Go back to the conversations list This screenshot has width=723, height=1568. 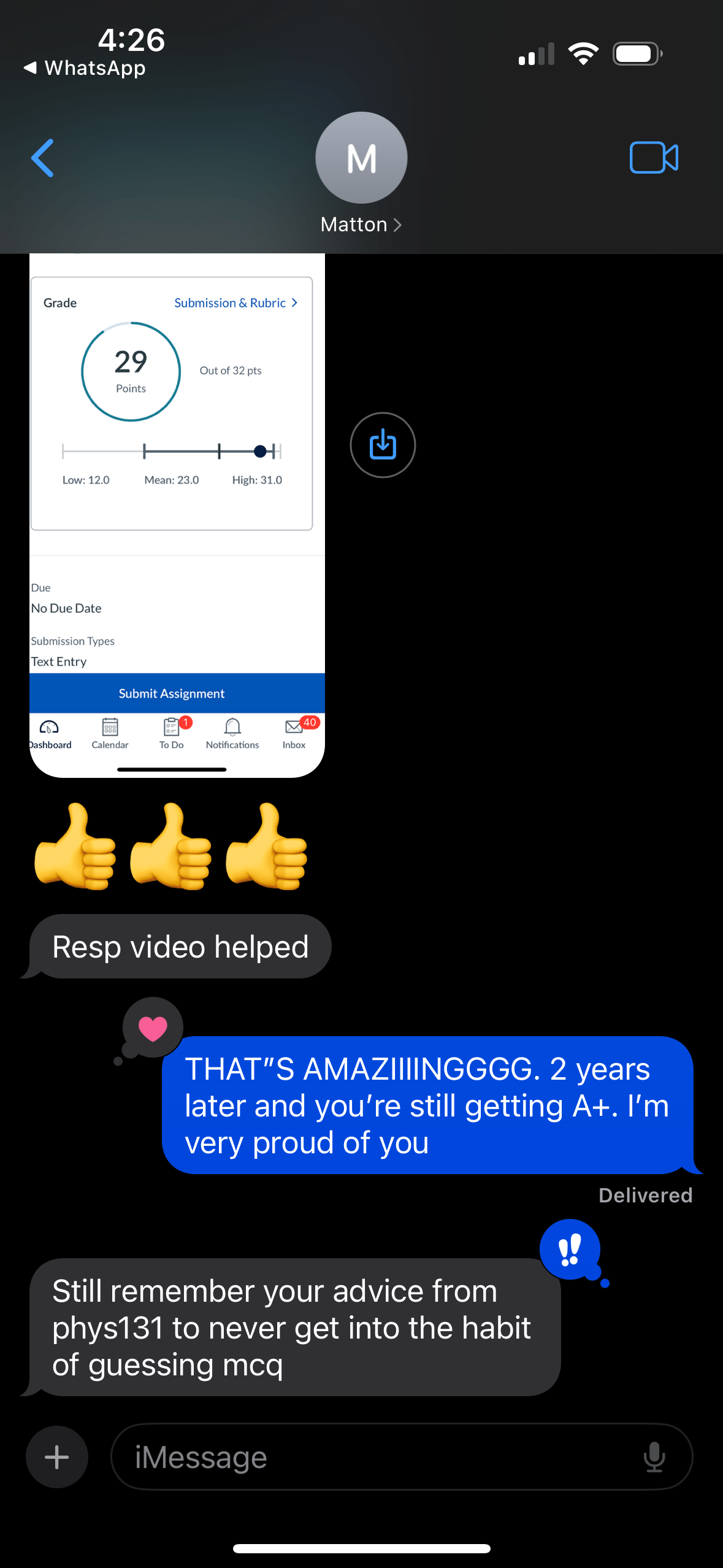click(x=42, y=158)
